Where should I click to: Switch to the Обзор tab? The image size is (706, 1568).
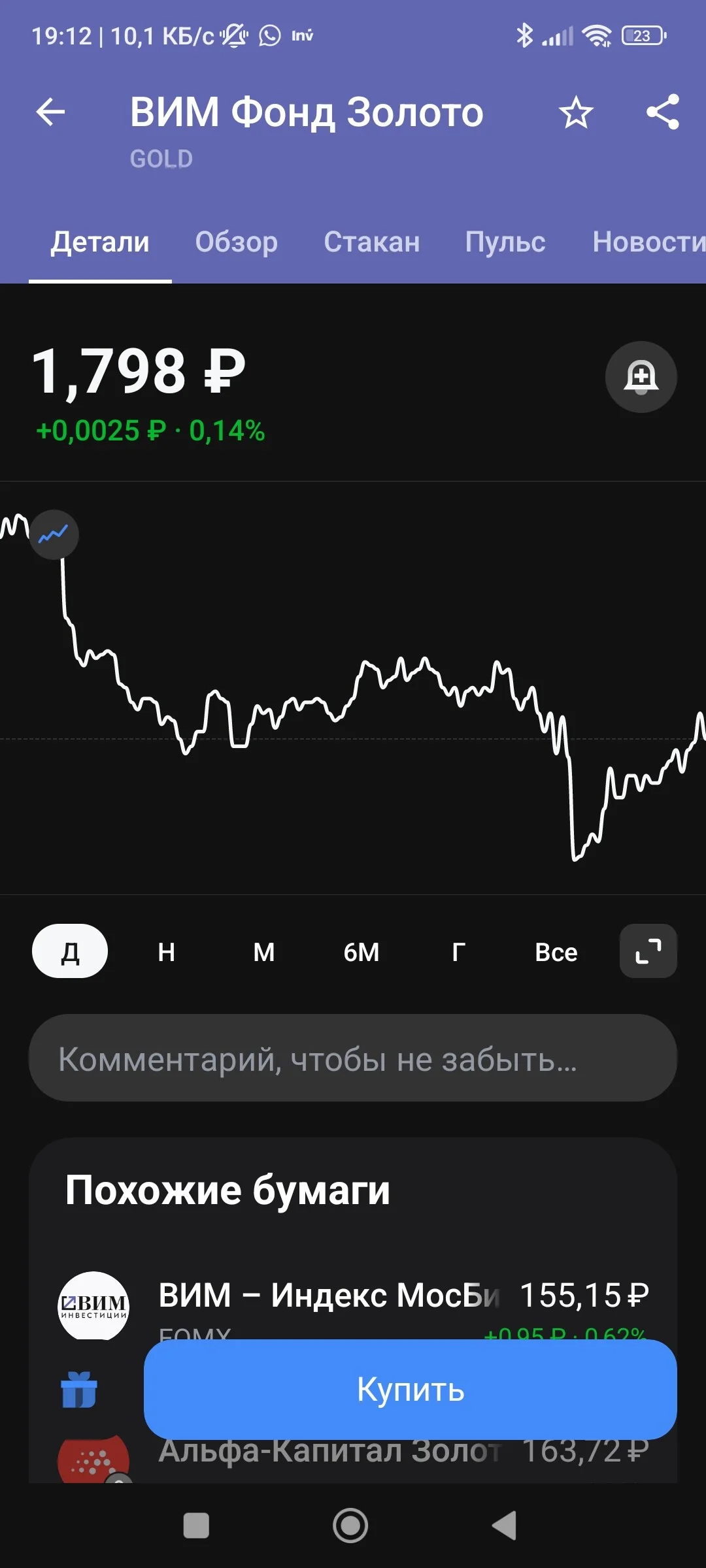pos(237,242)
